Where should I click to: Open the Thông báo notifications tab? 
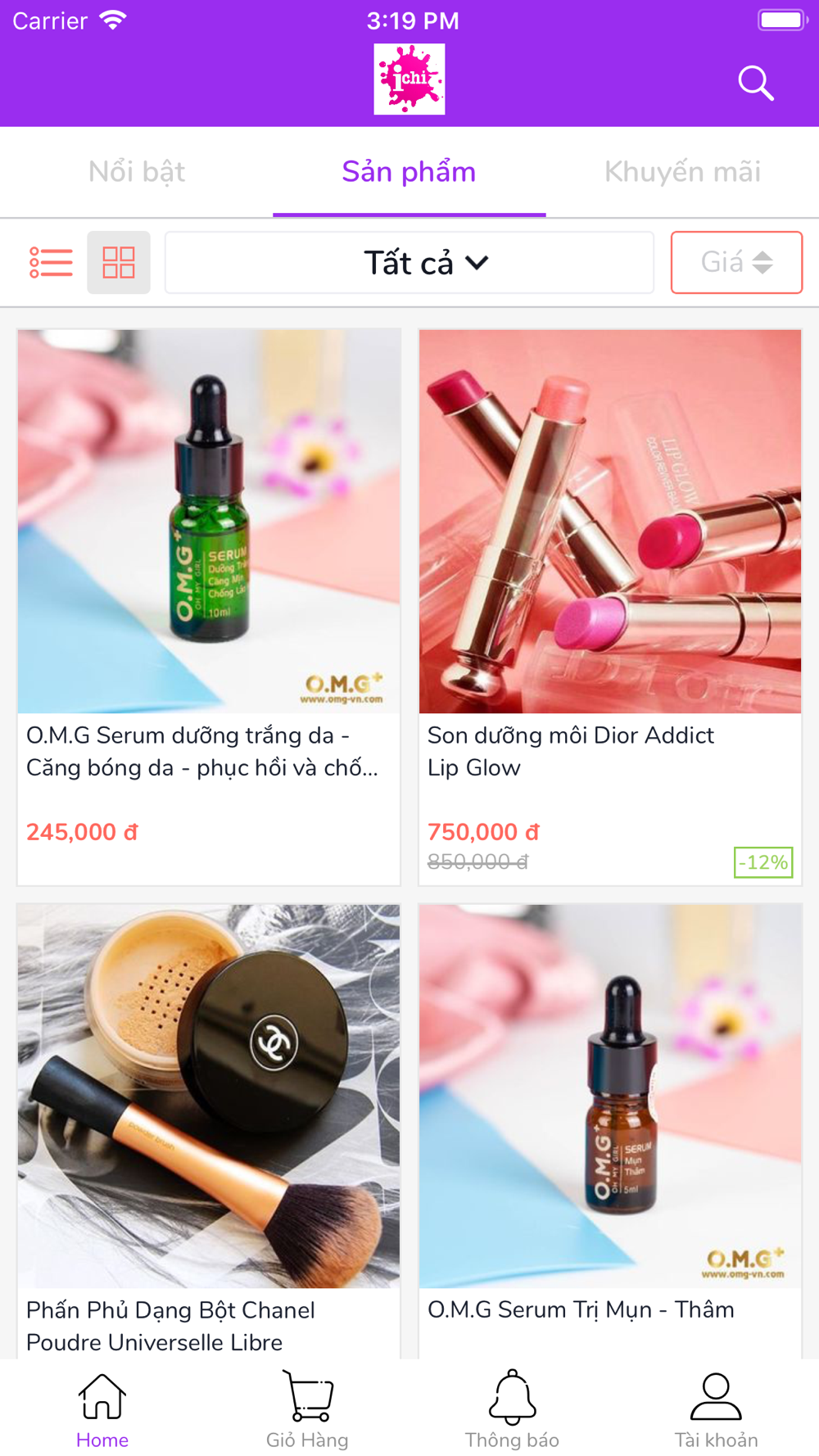coord(512,1409)
